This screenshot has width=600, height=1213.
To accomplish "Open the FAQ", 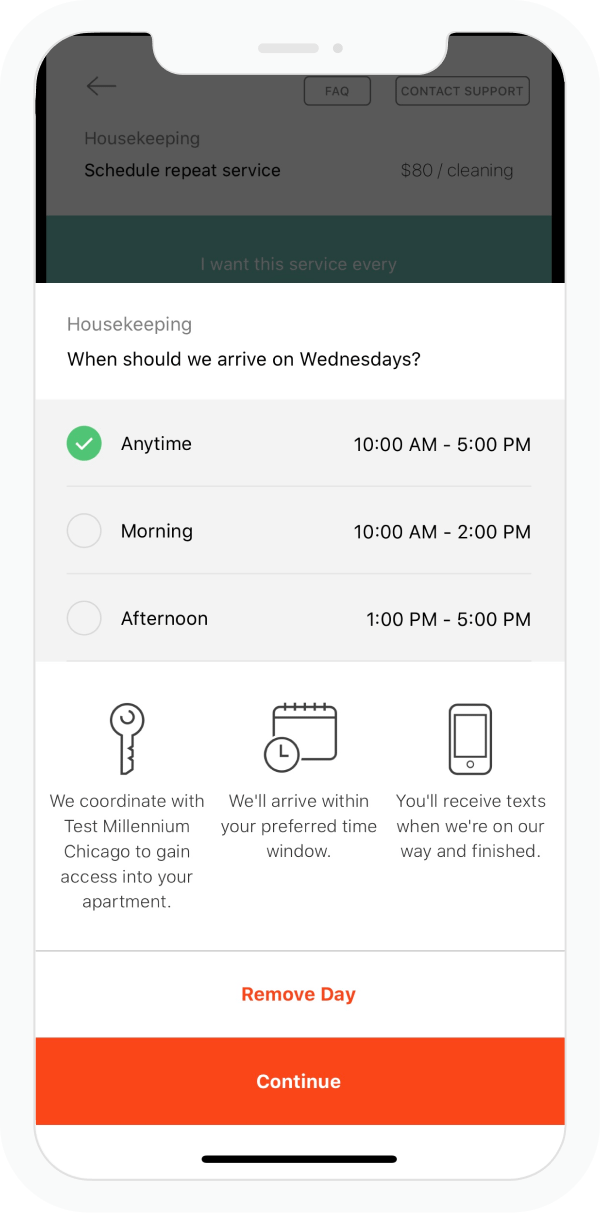I will 337,91.
